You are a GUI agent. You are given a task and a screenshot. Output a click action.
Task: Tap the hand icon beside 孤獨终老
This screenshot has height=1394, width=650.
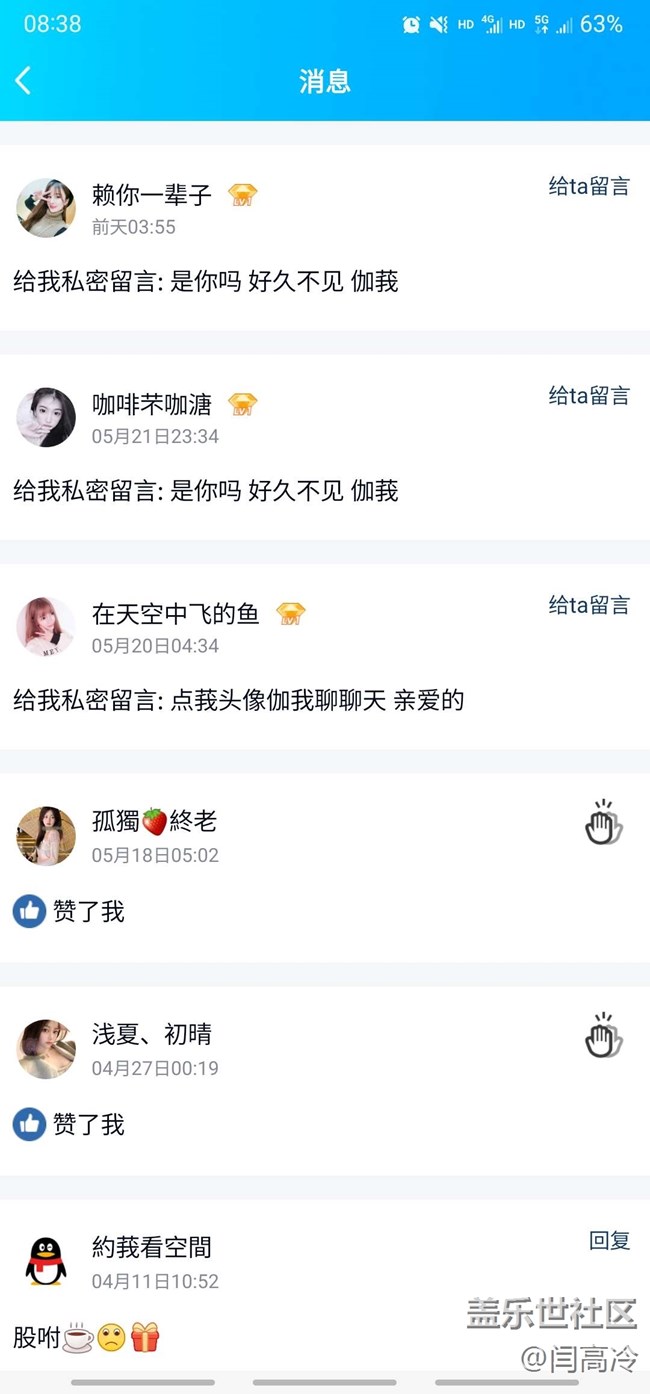[x=603, y=823]
